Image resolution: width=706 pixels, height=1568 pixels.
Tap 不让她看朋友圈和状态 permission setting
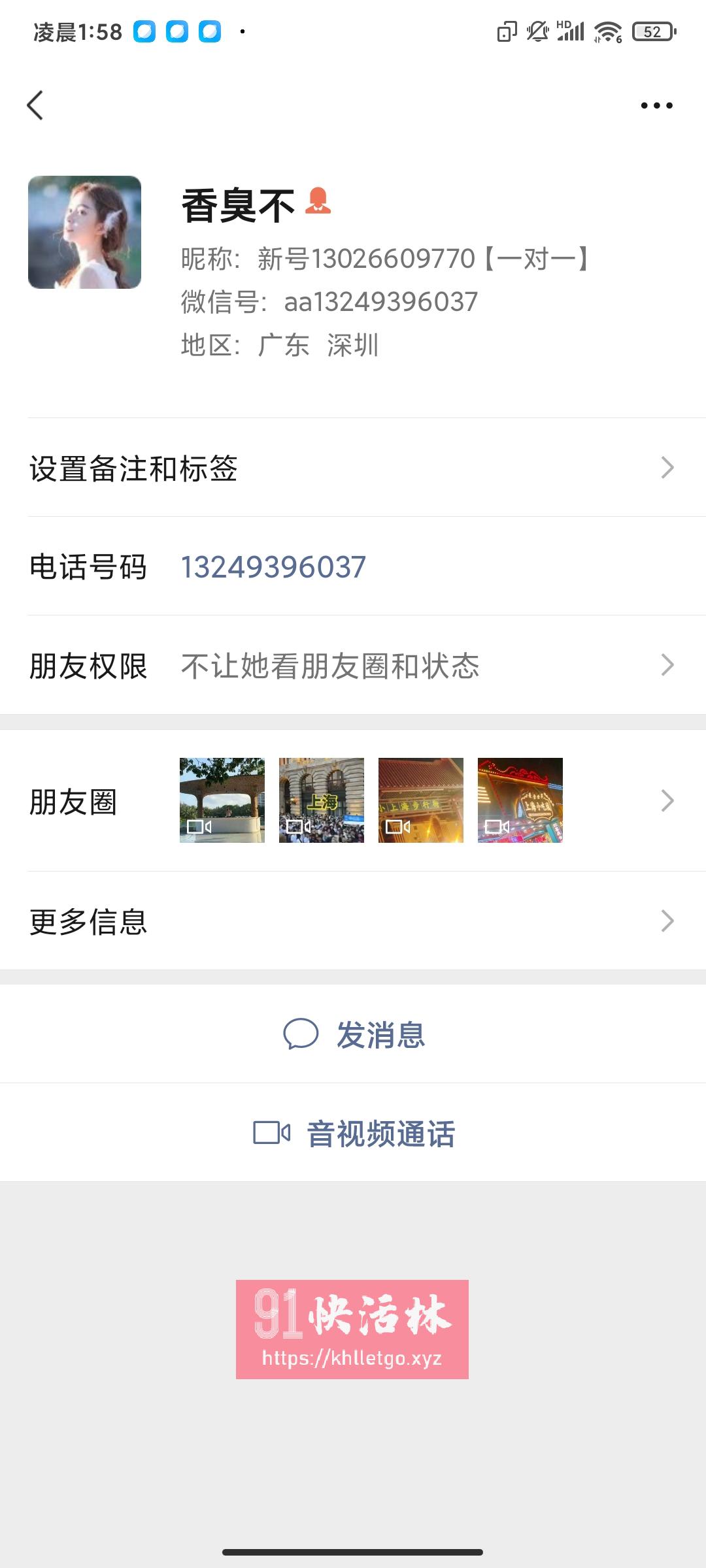[331, 665]
